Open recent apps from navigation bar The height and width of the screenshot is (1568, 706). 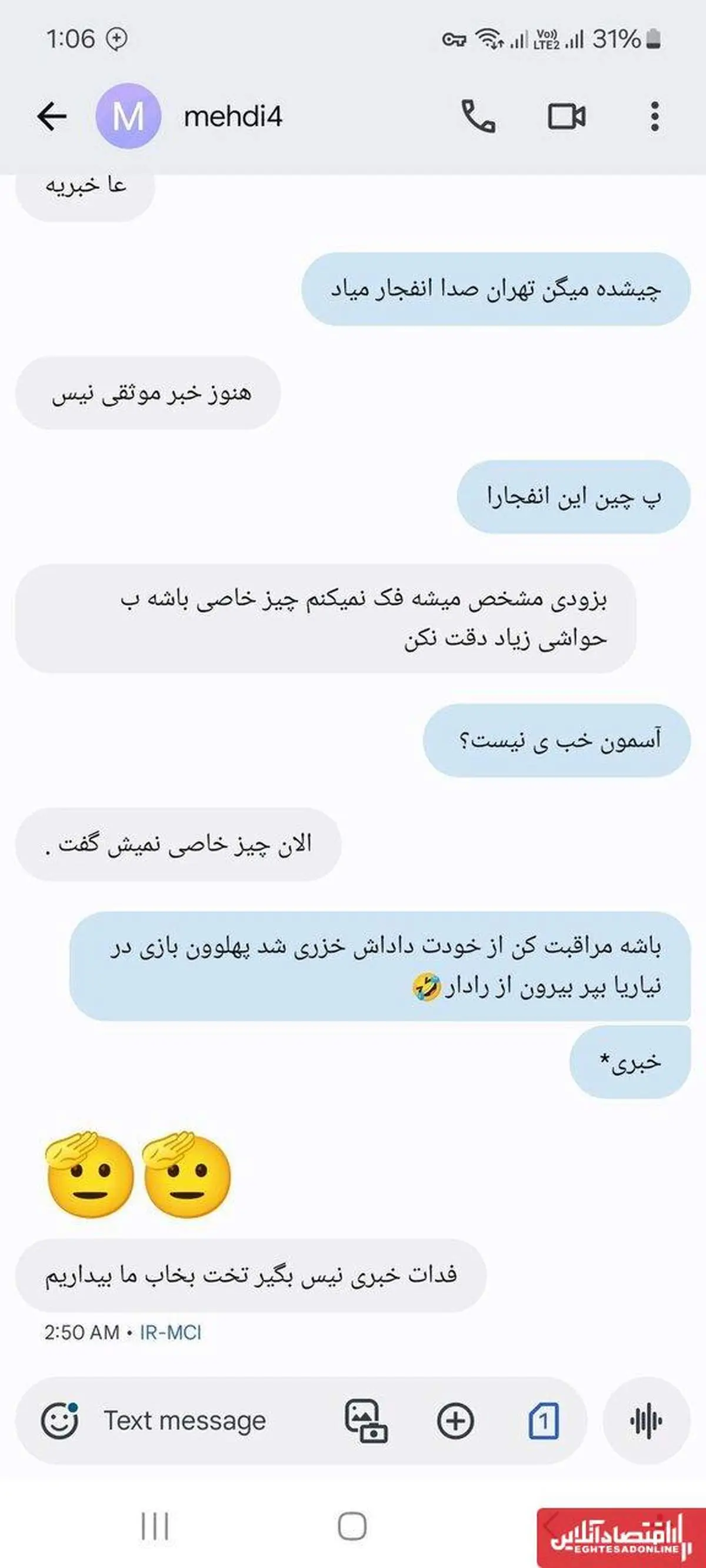(x=155, y=1526)
